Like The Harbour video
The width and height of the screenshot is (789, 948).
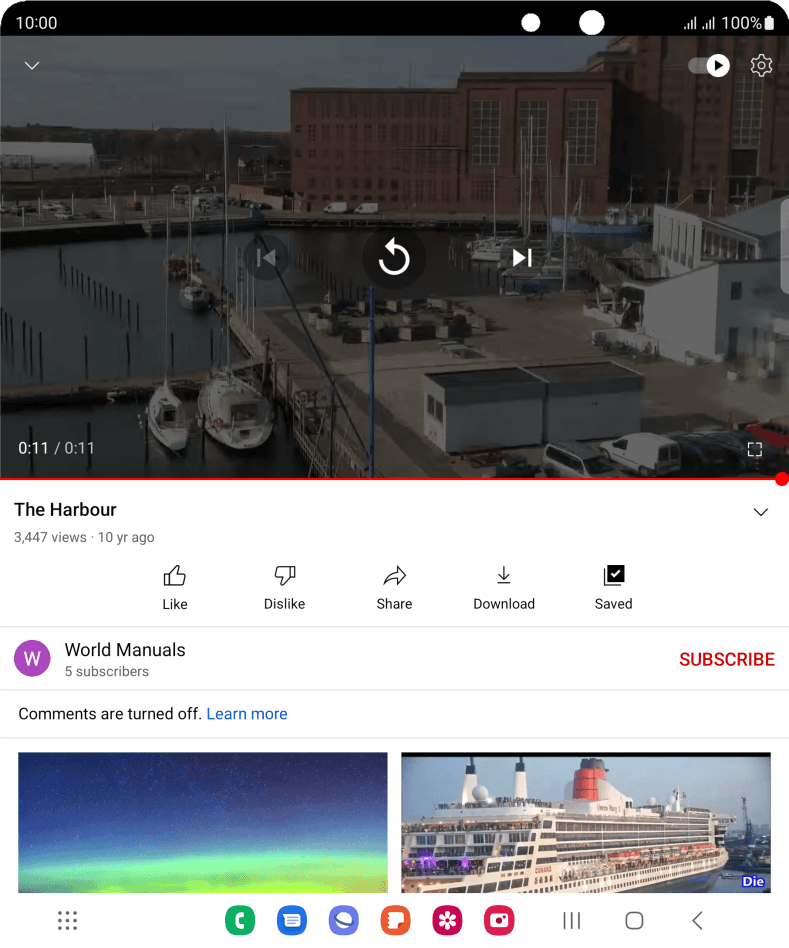pyautogui.click(x=175, y=587)
